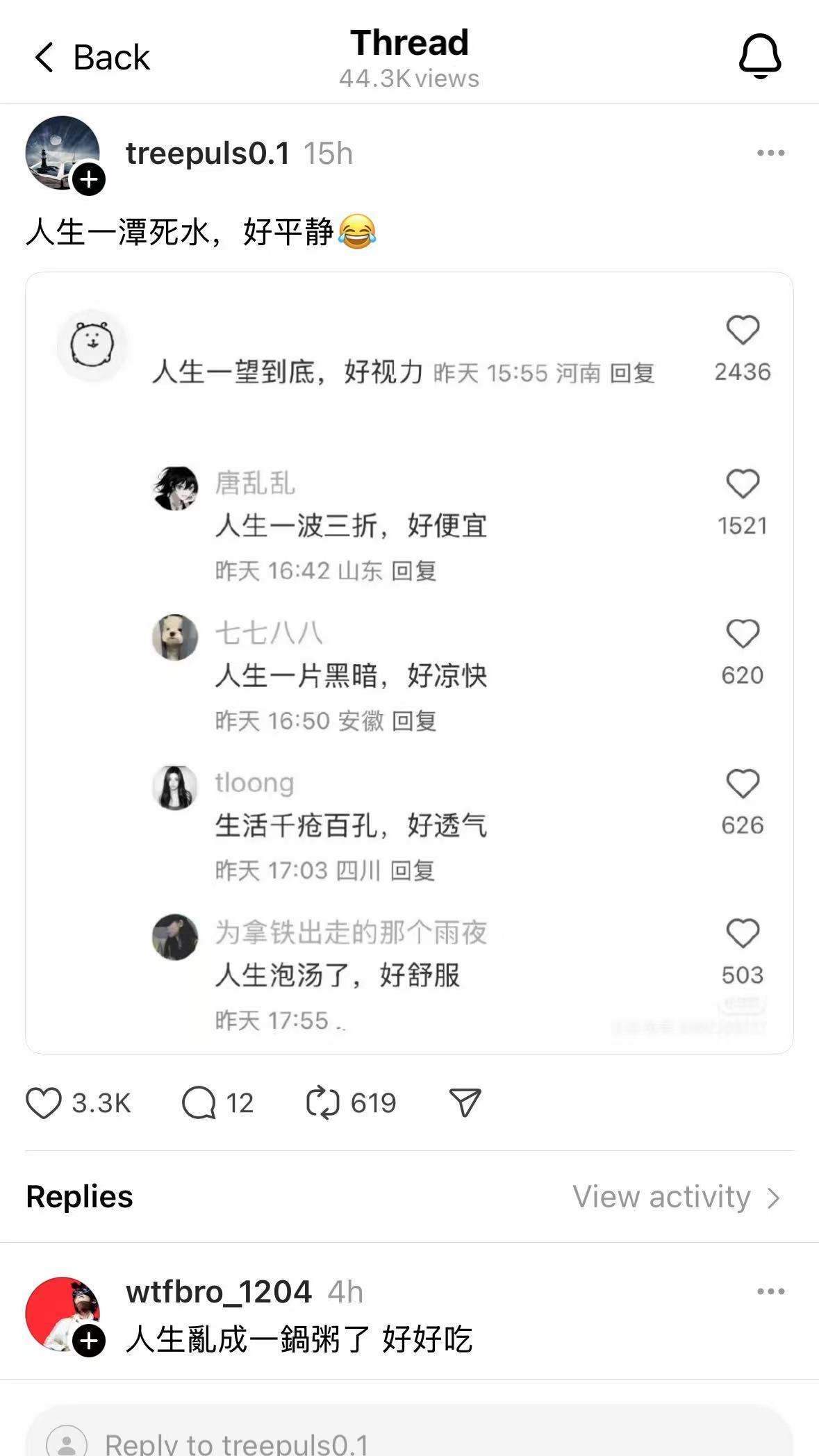Like treepuls0.1's post

tap(44, 1103)
